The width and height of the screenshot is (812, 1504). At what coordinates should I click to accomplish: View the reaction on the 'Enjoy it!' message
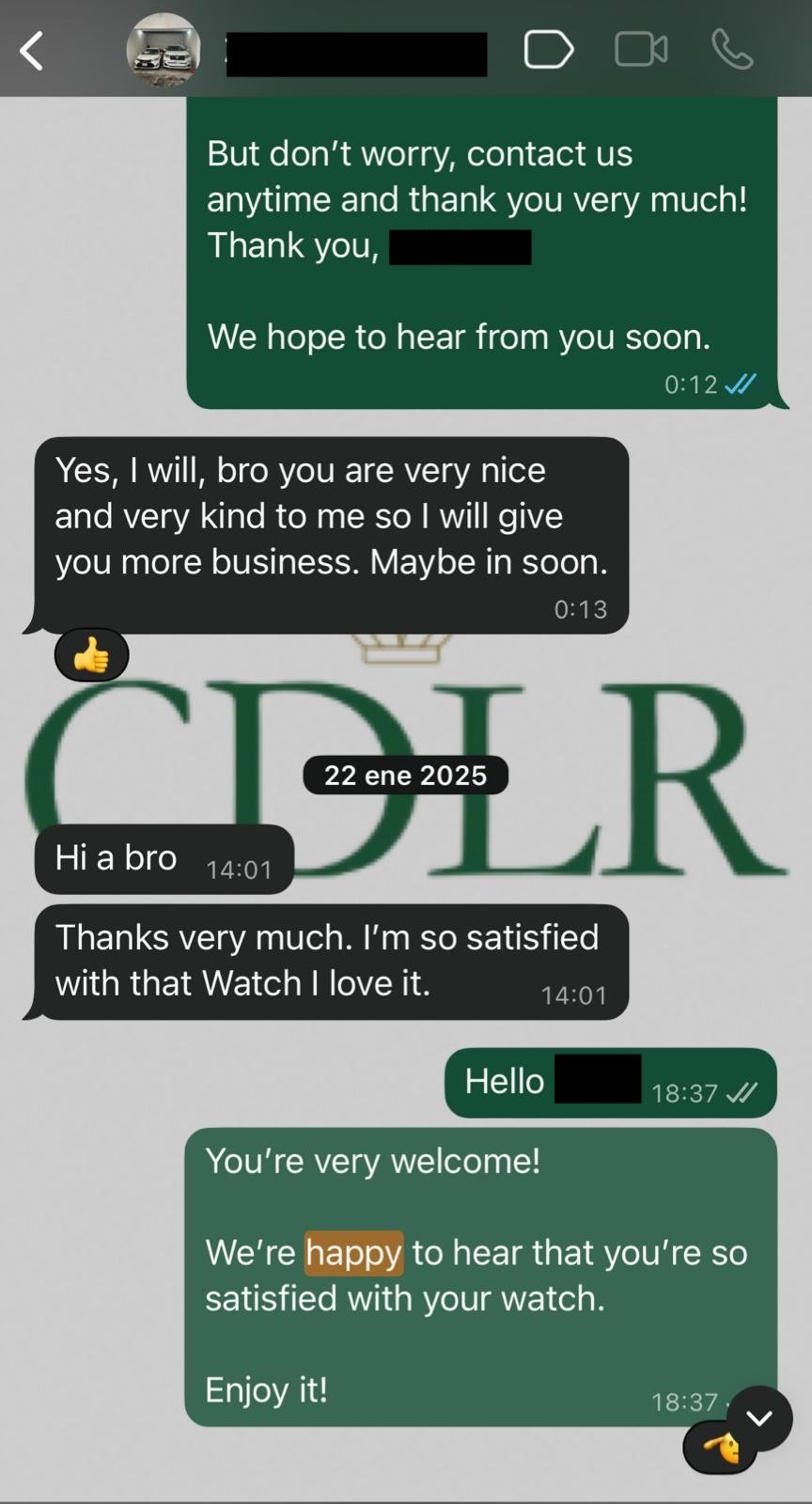tap(719, 1449)
